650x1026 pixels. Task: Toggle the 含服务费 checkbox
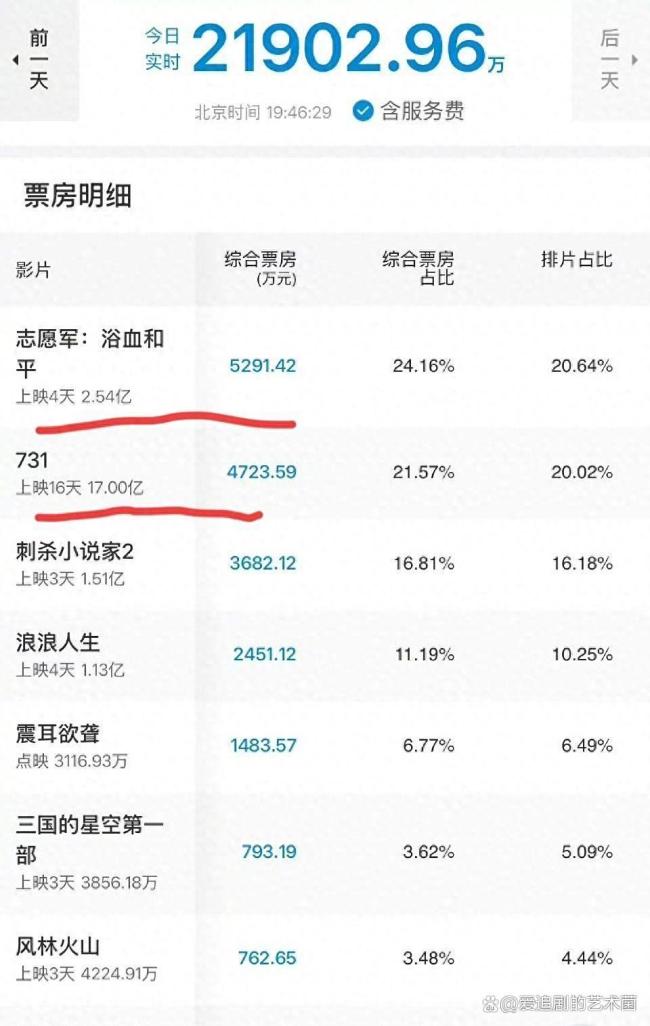point(364,111)
